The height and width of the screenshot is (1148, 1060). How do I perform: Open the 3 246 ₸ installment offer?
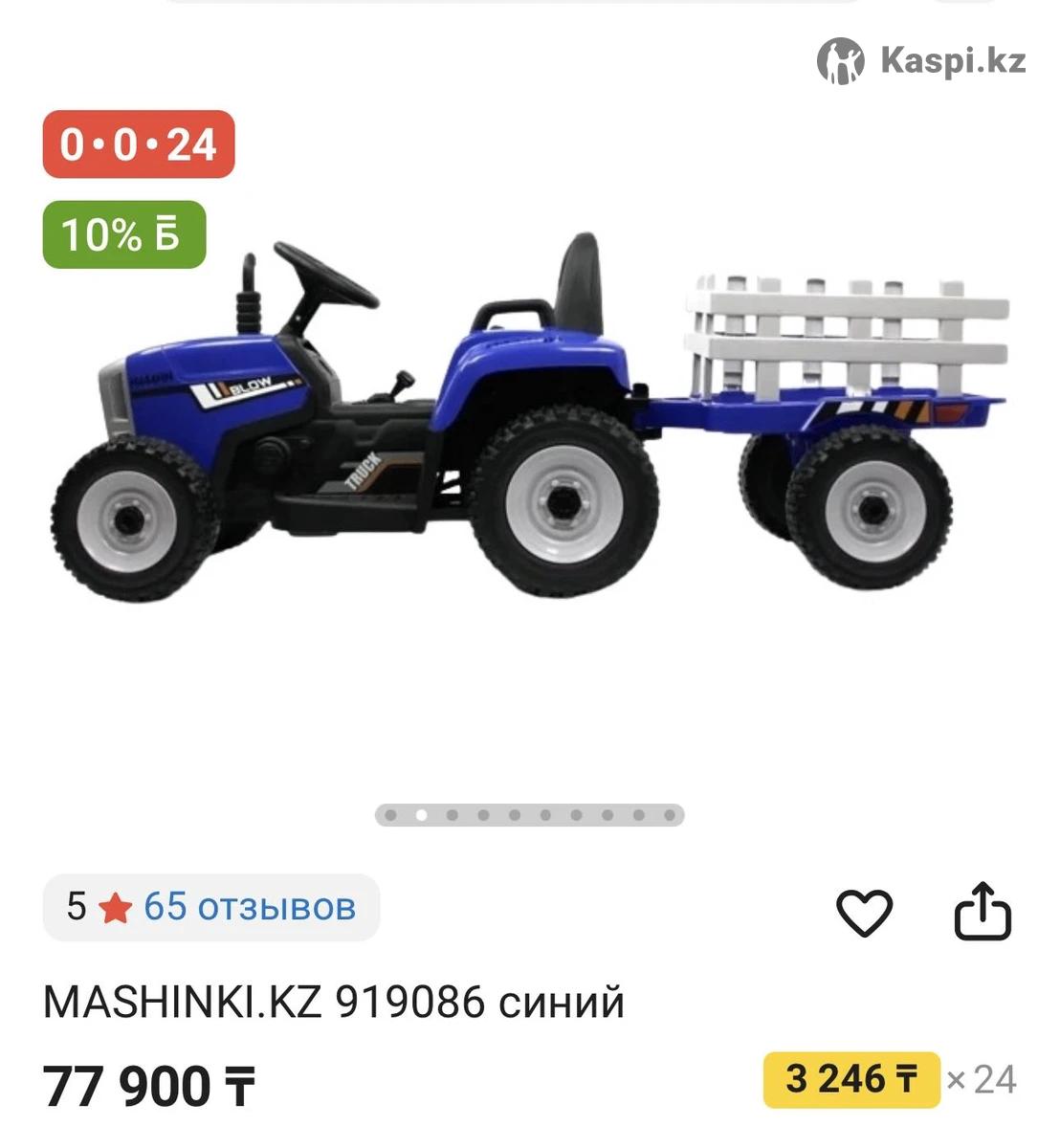coord(851,1080)
